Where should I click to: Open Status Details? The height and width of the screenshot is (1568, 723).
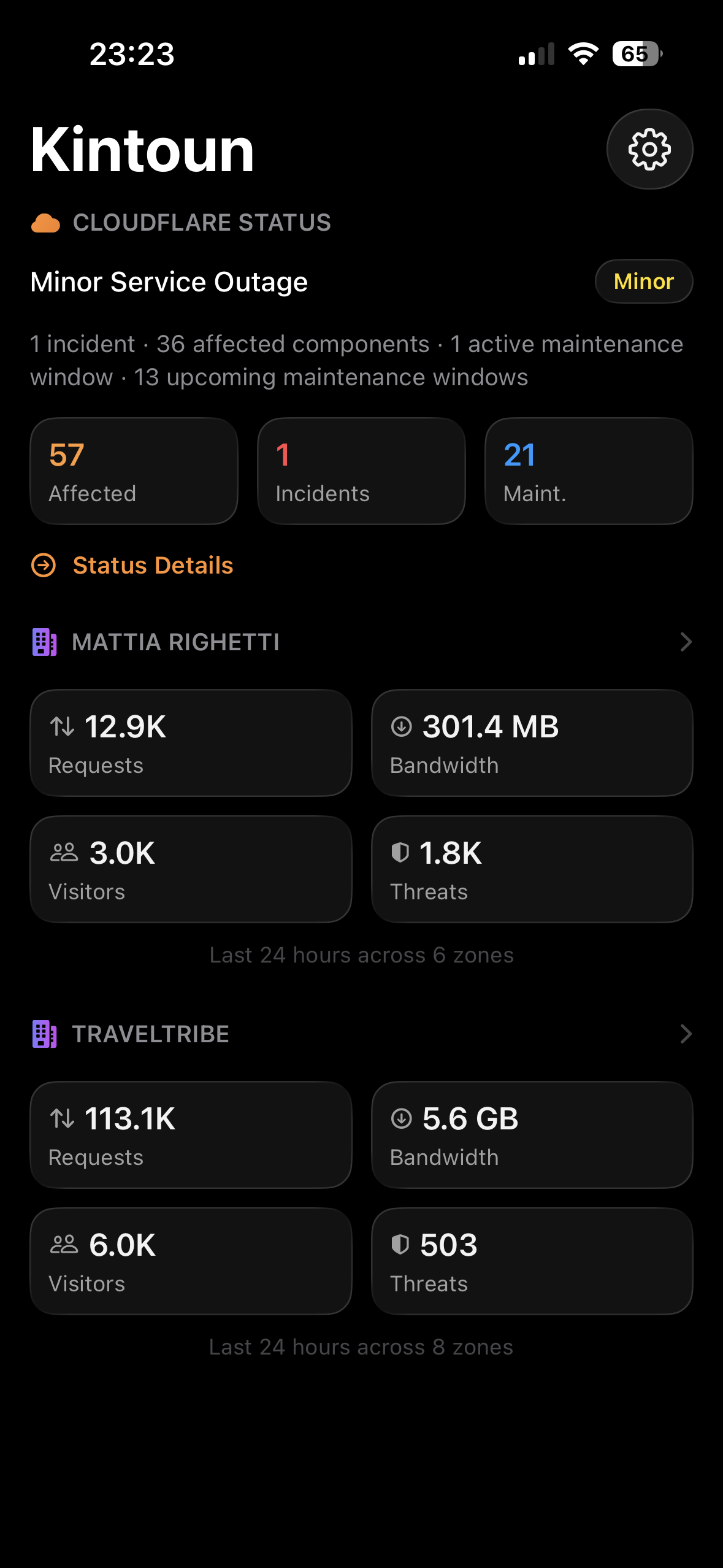[x=153, y=565]
